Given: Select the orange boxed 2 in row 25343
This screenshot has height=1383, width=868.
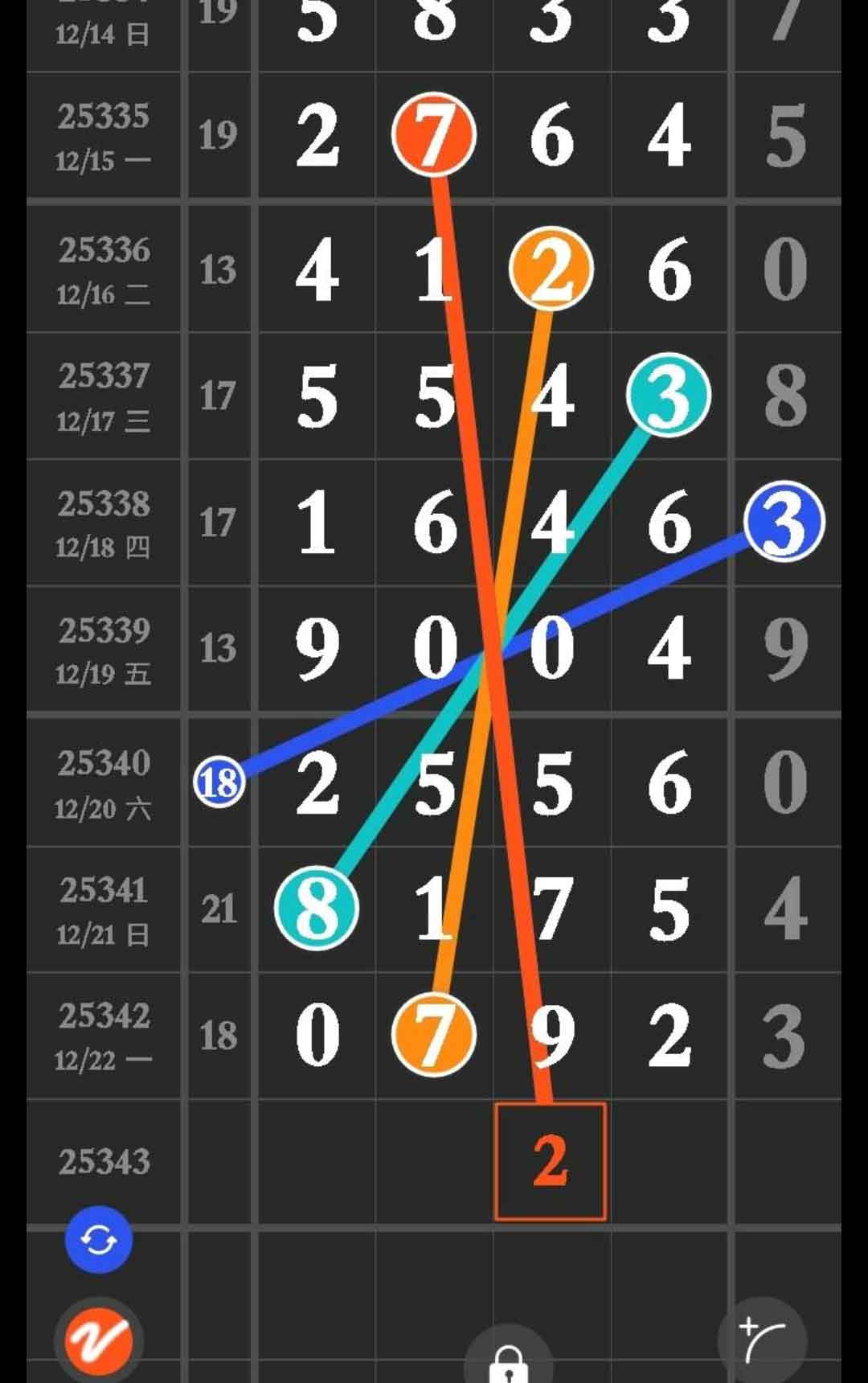Looking at the screenshot, I should 550,1162.
